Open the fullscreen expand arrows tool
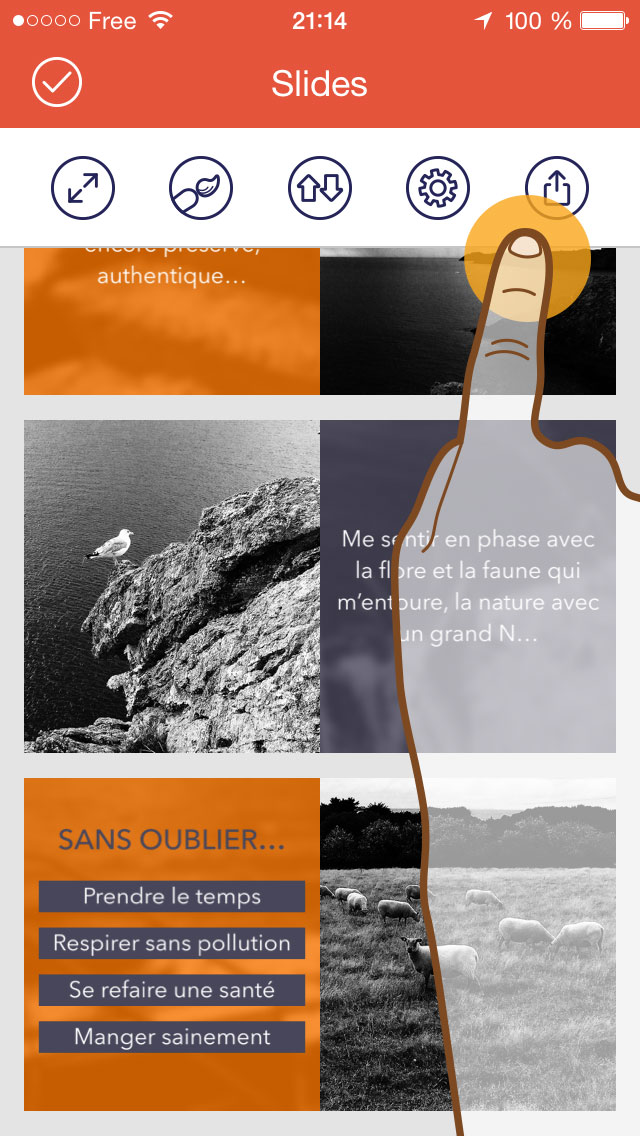Screen dimensions: 640x1136 83,188
